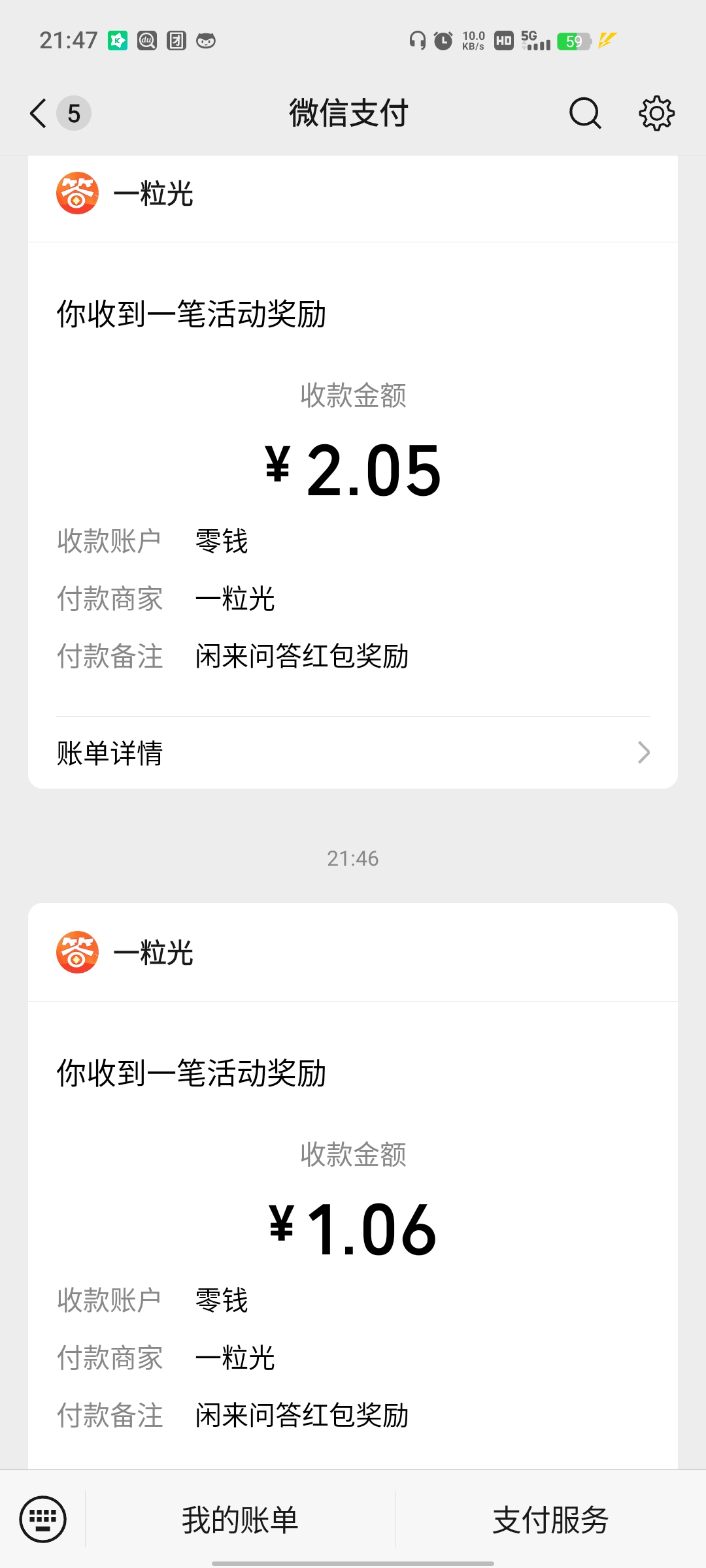Viewport: 706px width, 1568px height.
Task: Open the 支付服务 menu
Action: coord(551,1520)
